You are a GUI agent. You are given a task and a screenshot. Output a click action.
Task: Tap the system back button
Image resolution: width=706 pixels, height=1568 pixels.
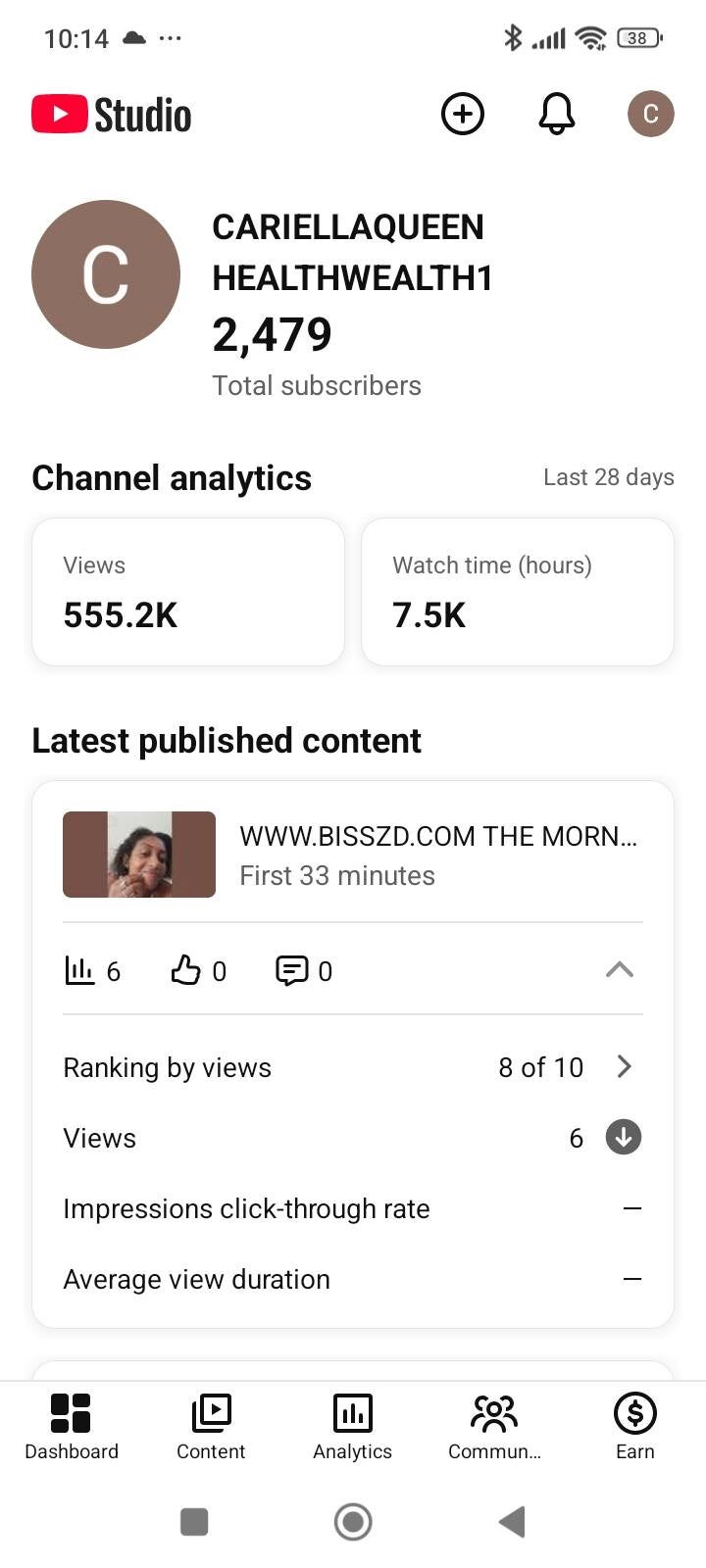point(512,1522)
